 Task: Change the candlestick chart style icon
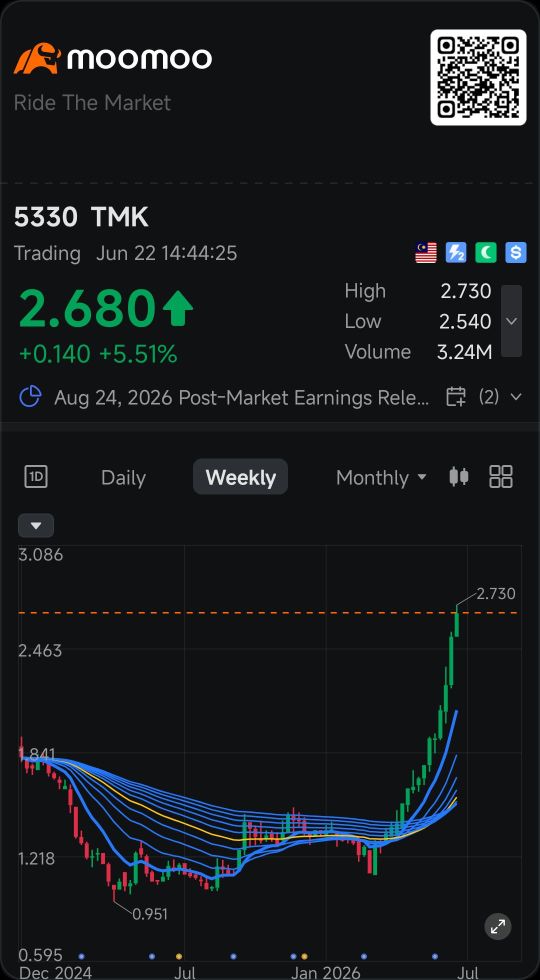pyautogui.click(x=459, y=477)
